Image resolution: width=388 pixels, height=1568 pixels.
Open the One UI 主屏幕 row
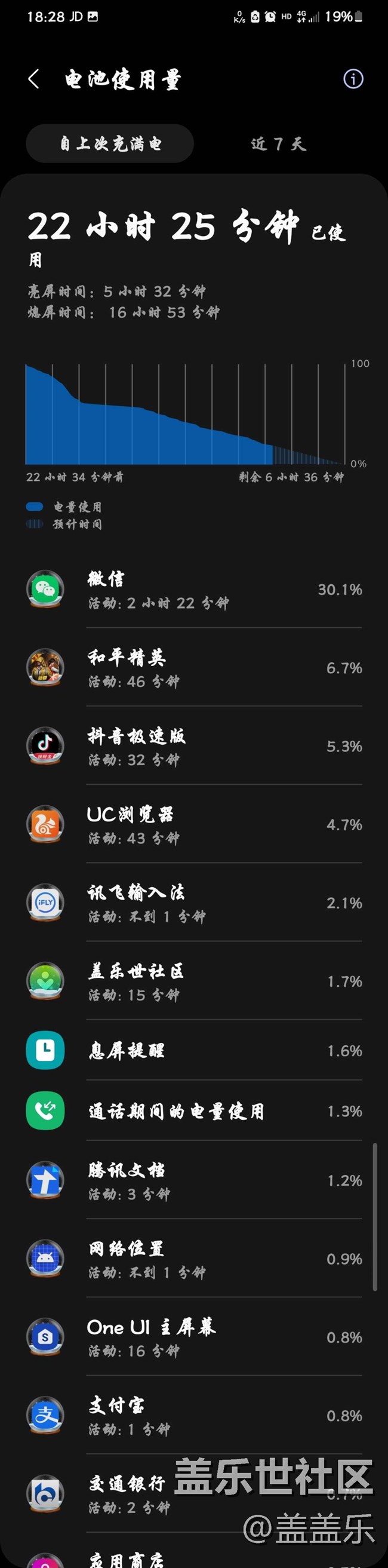194,1337
